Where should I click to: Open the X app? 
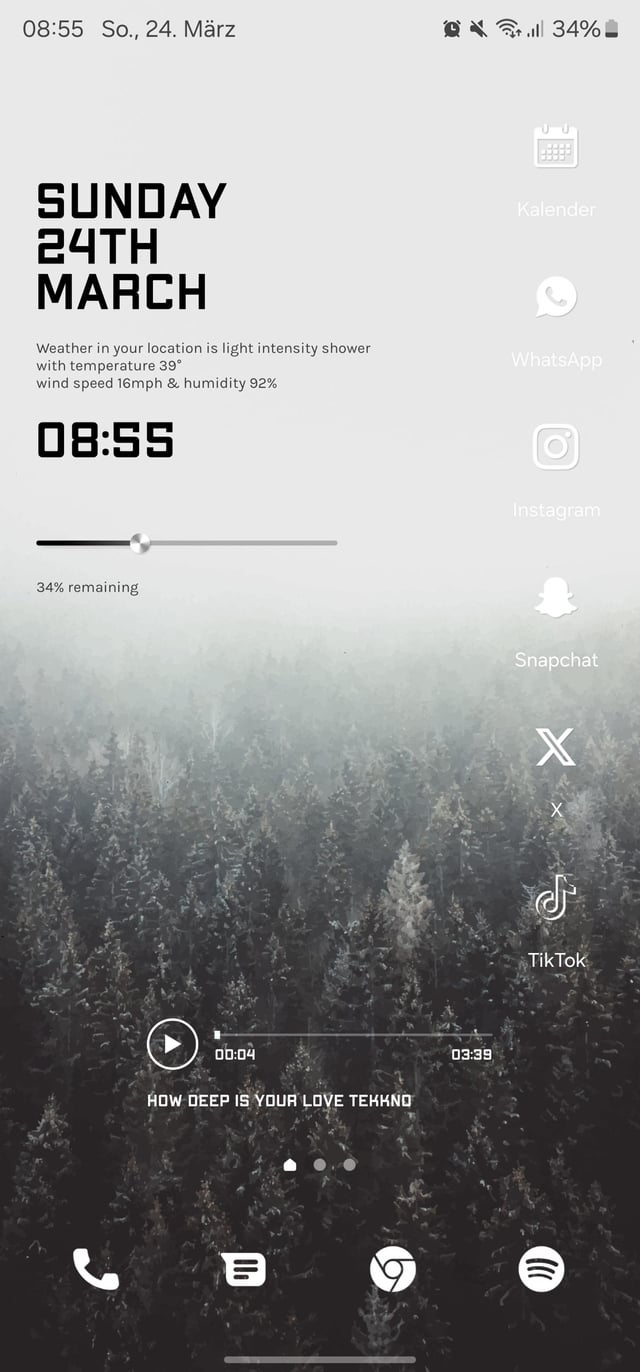[556, 748]
